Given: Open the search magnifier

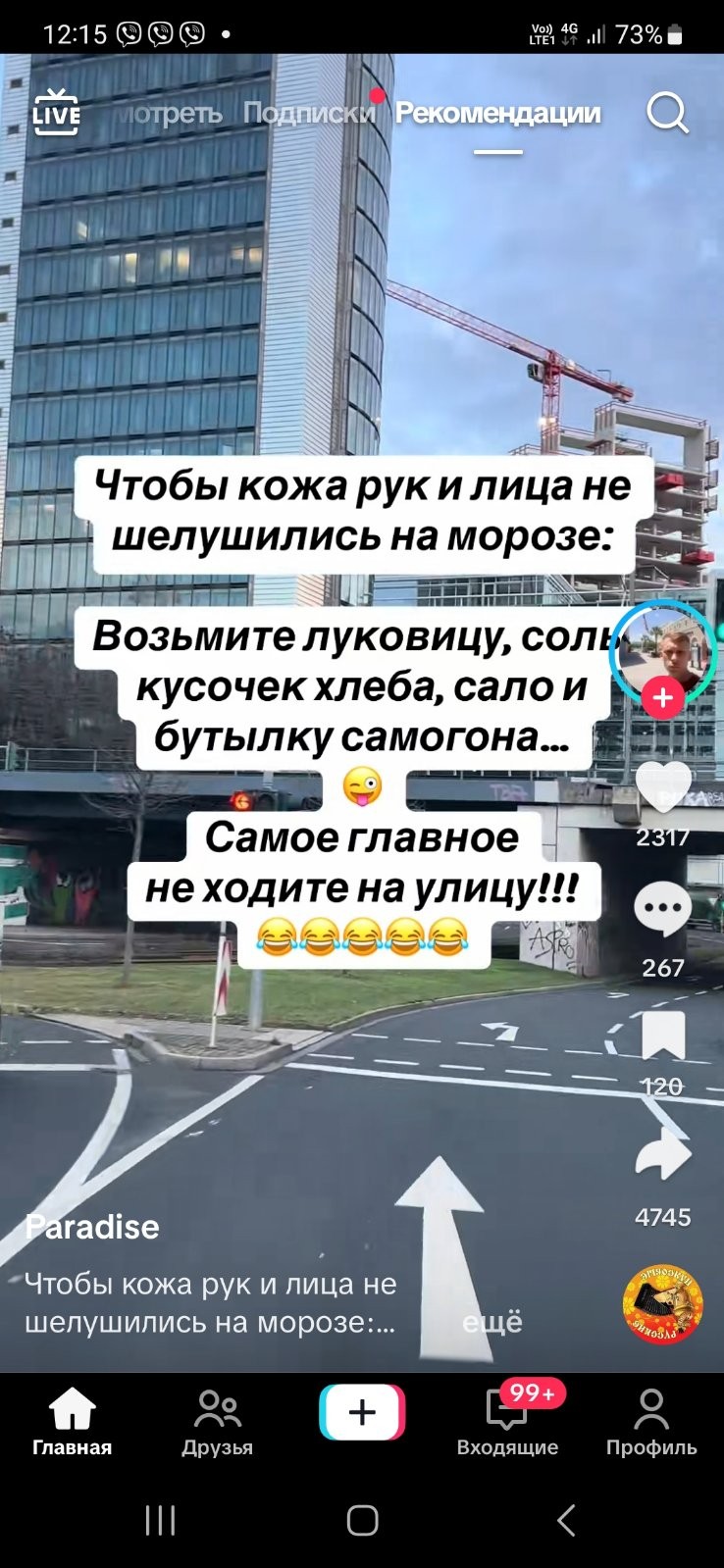Looking at the screenshot, I should pos(667,114).
